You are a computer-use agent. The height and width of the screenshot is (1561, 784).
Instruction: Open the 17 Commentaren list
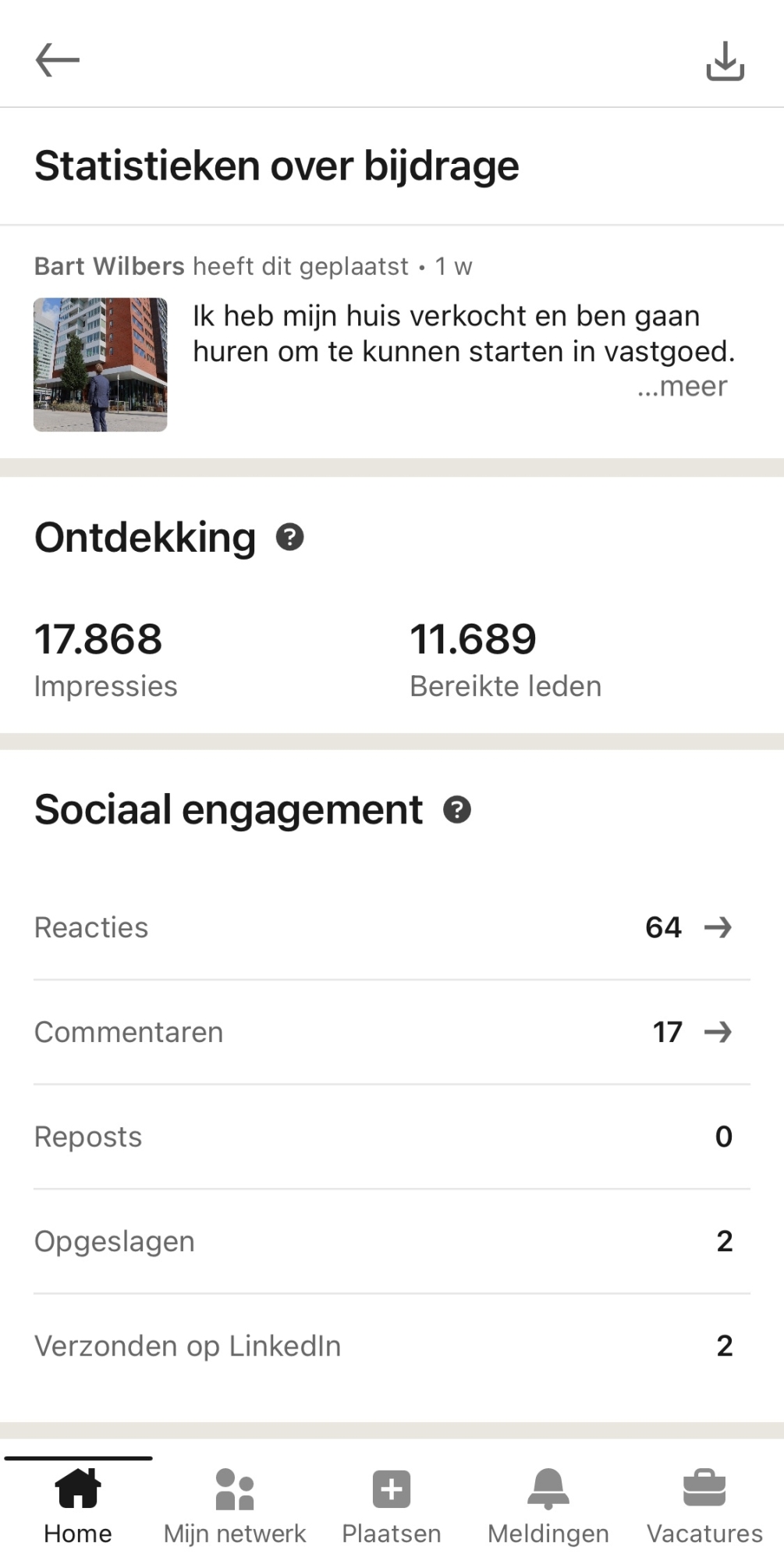(692, 1032)
